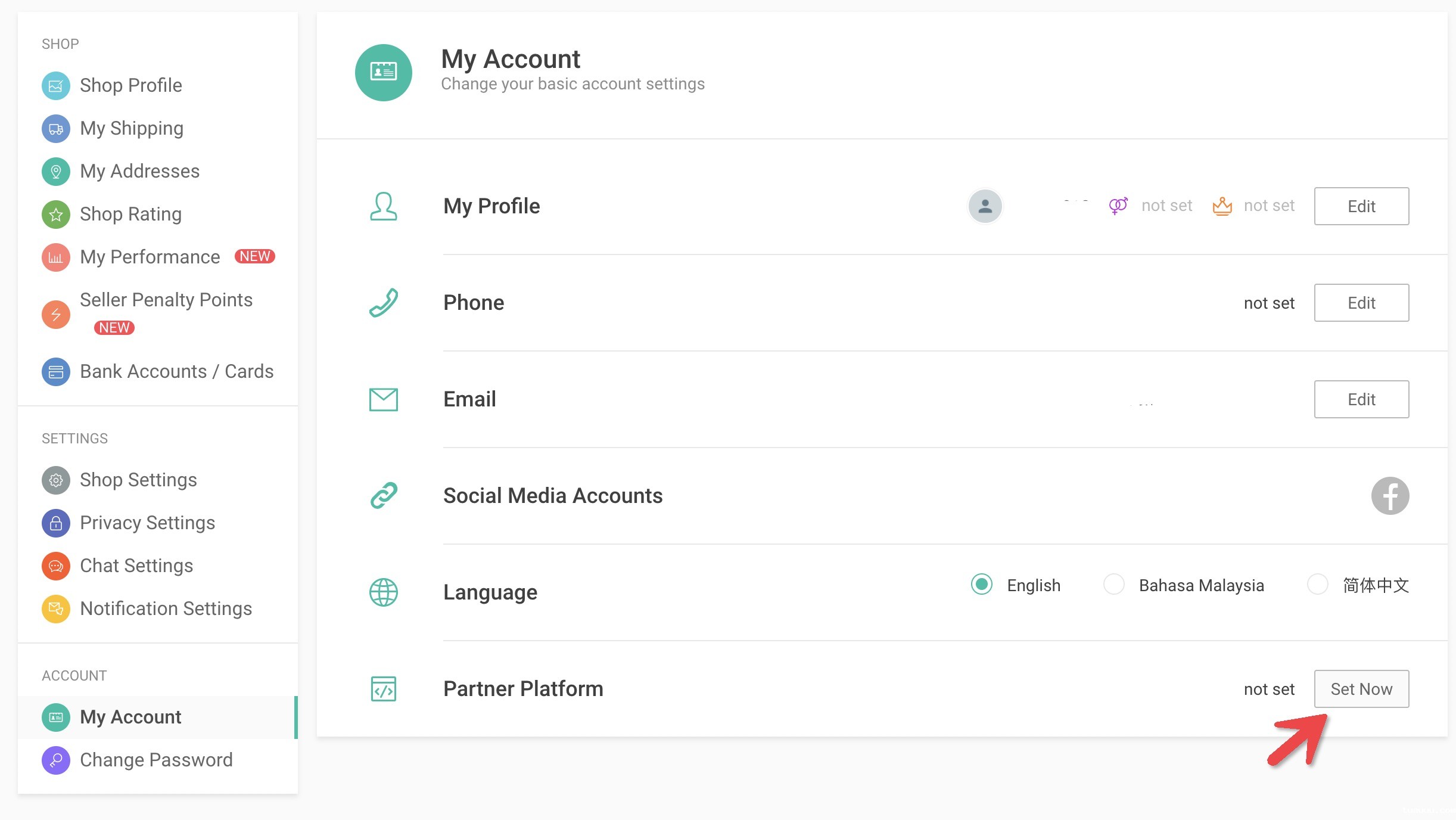The height and width of the screenshot is (820, 1456).
Task: Edit the Phone number
Action: 1361,303
